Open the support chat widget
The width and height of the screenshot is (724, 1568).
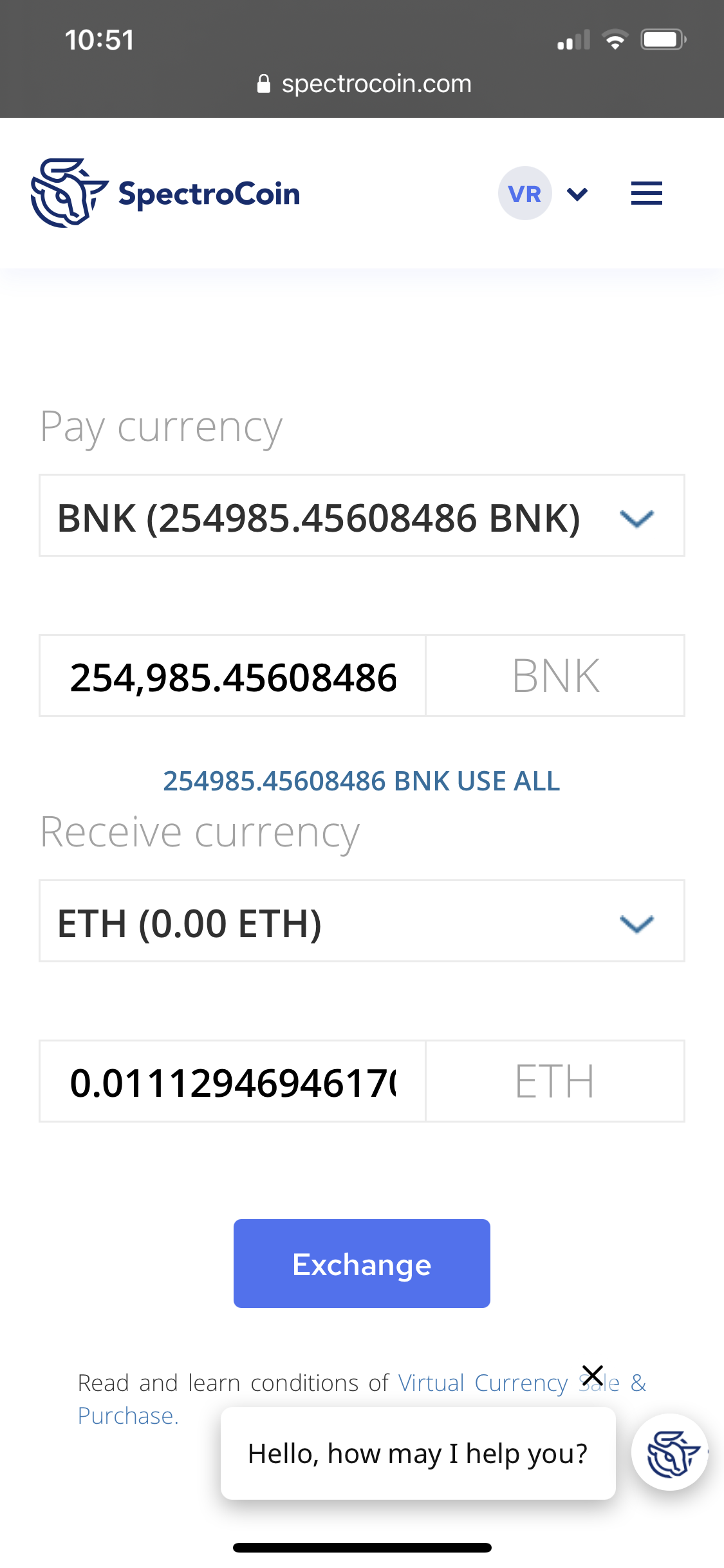click(x=670, y=1453)
